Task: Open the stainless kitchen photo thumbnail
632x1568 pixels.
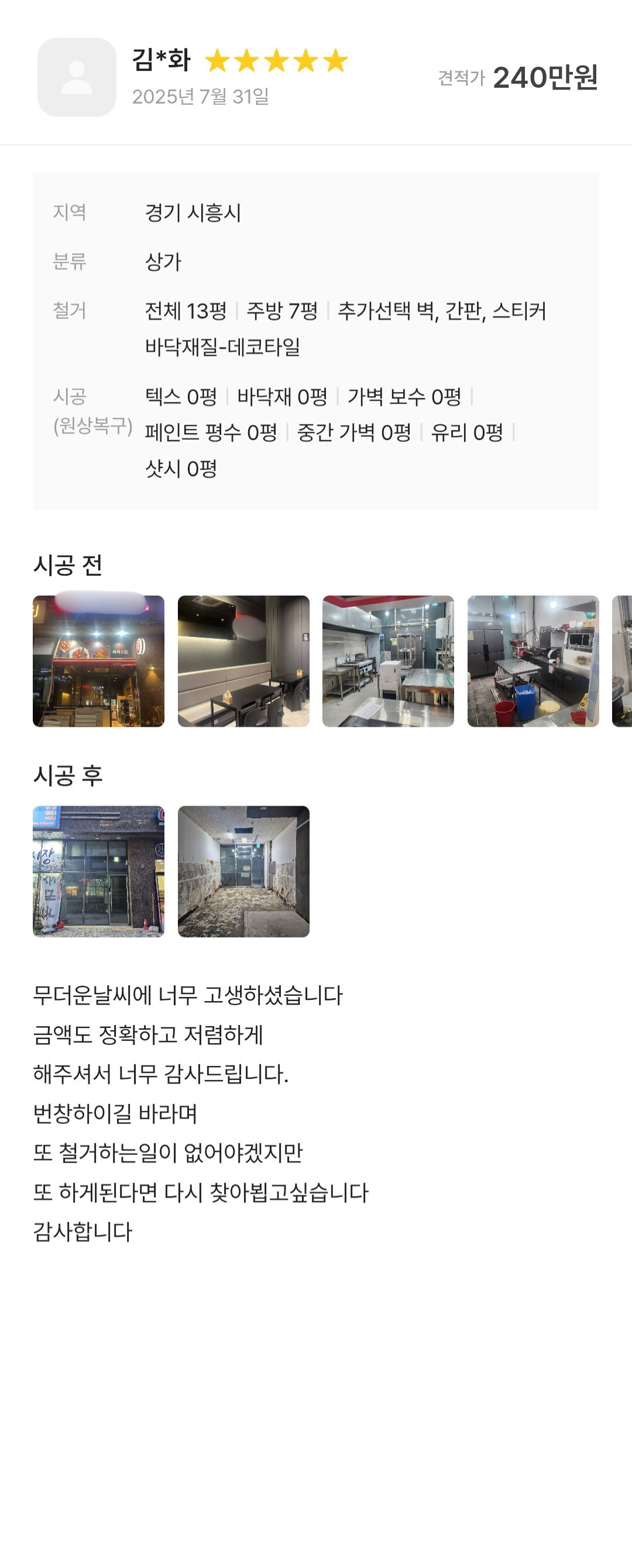Action: pyautogui.click(x=389, y=661)
